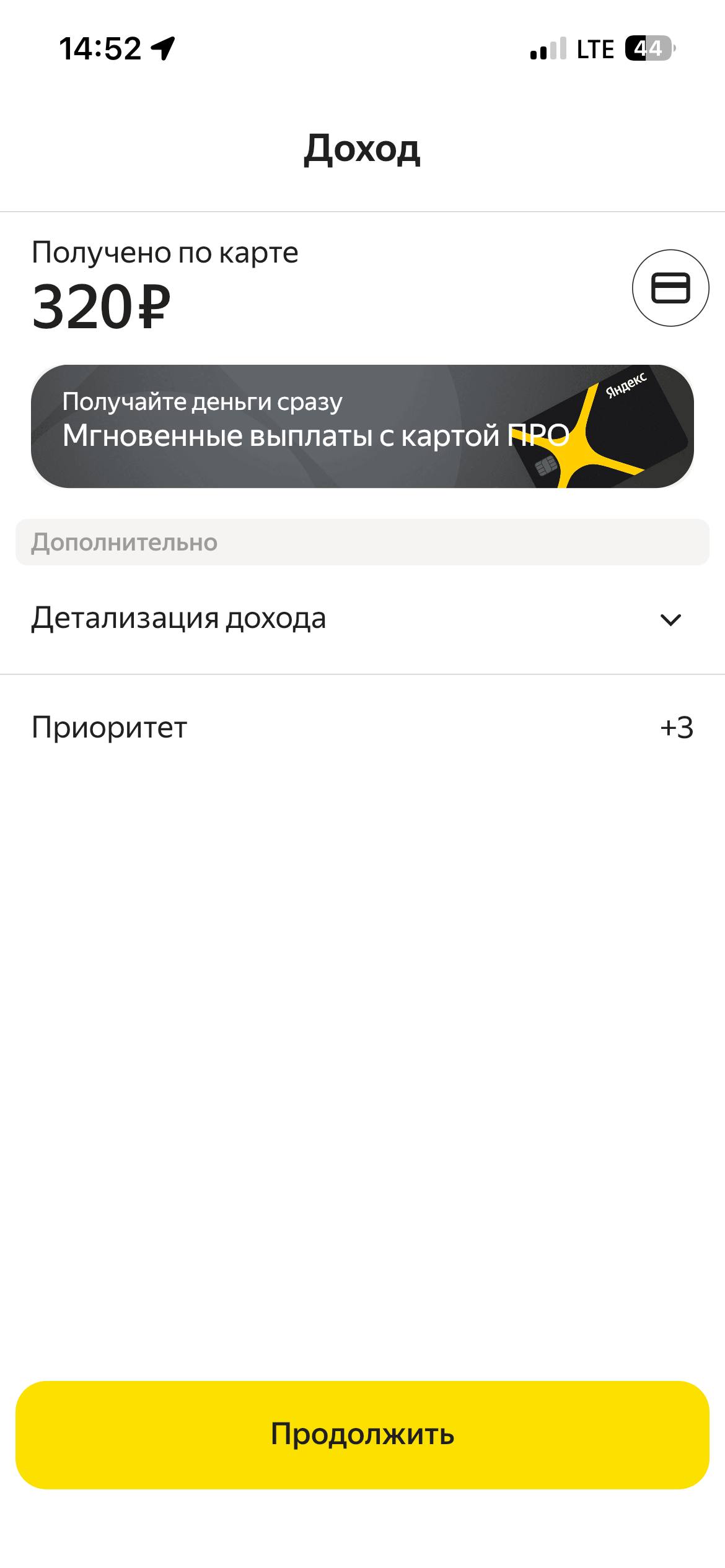The height and width of the screenshot is (1568, 725).
Task: Tap the card icon next to 320 ₽
Action: click(x=670, y=288)
